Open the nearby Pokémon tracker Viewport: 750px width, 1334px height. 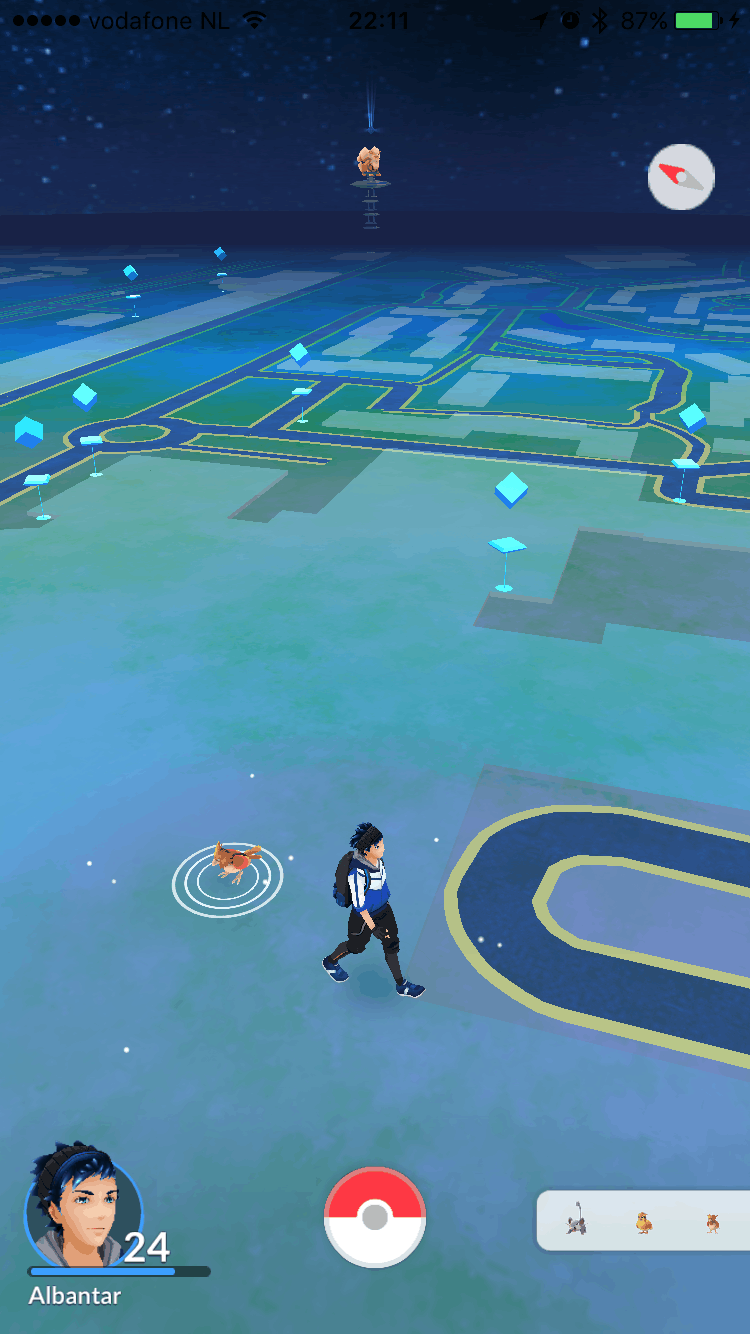click(x=644, y=1221)
